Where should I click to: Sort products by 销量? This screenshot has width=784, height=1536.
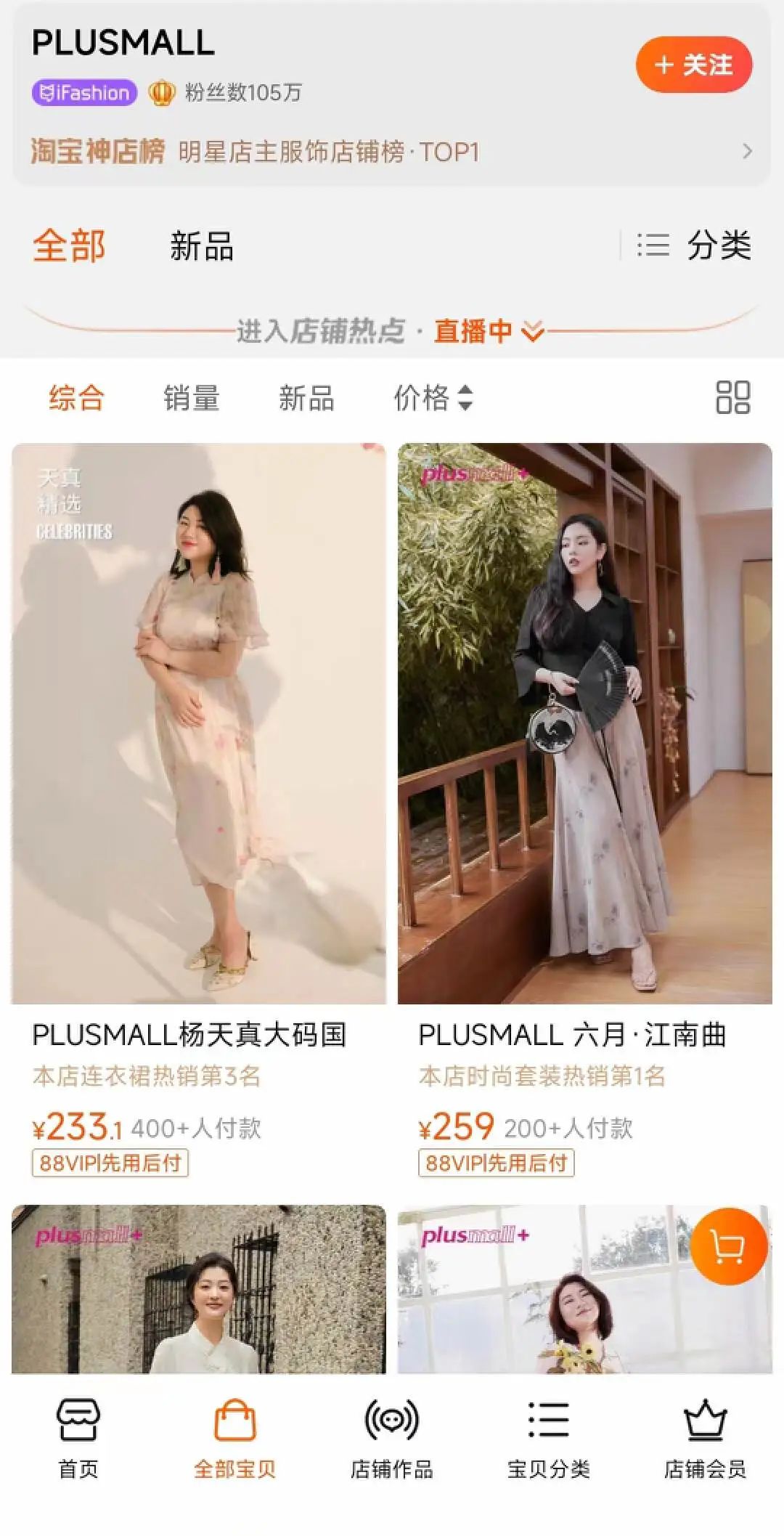pyautogui.click(x=191, y=398)
